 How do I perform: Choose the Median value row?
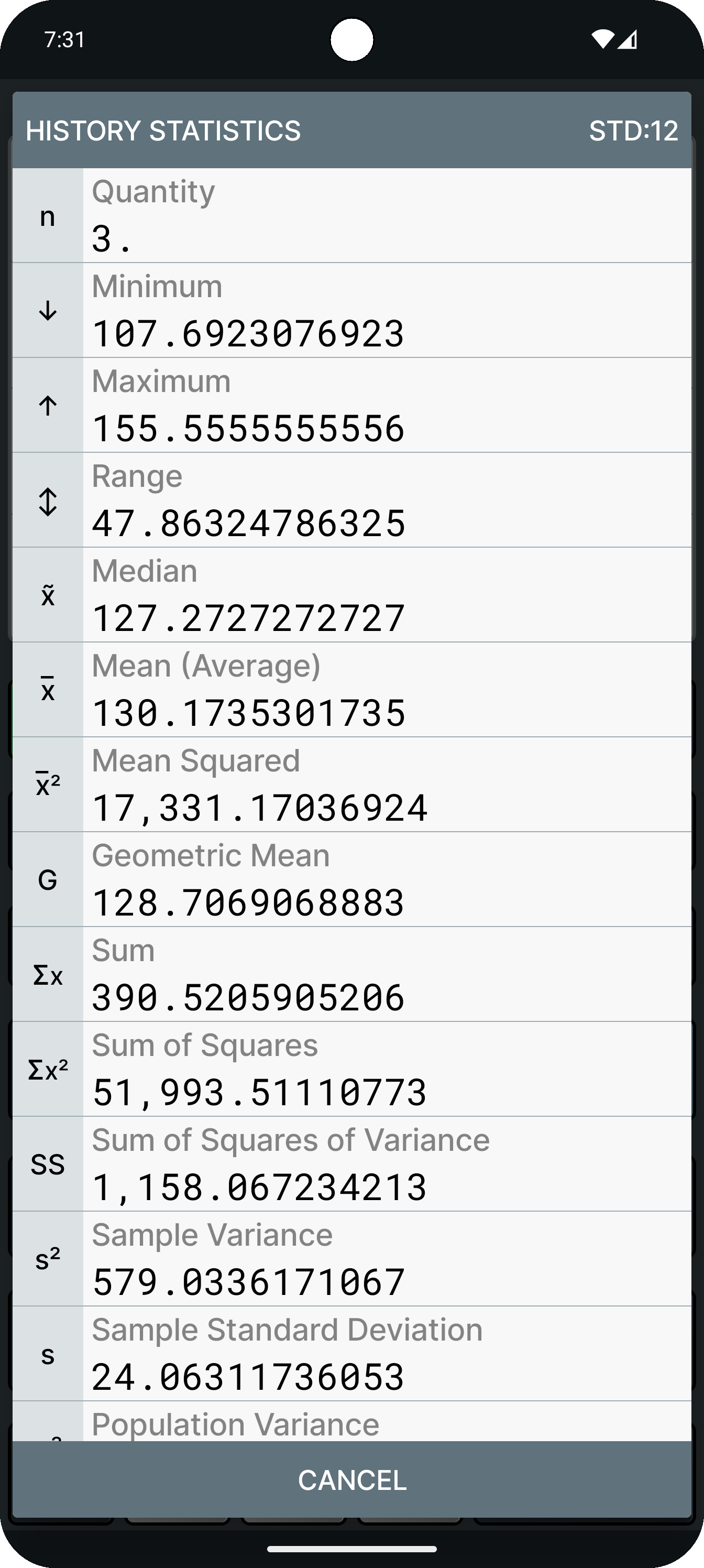coord(351,595)
